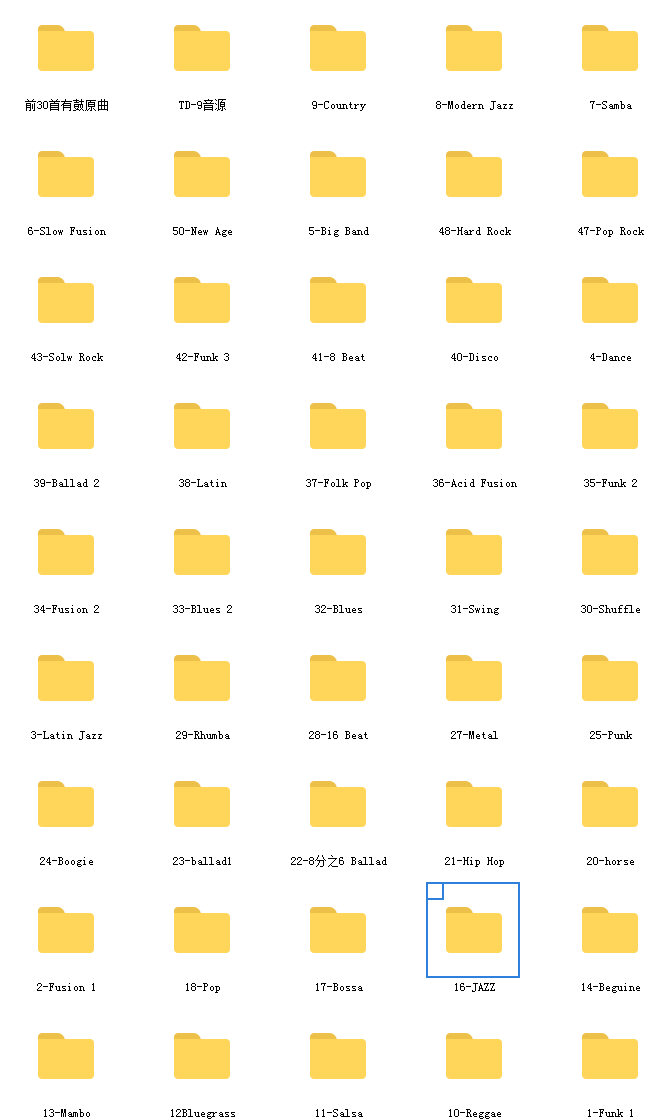The width and height of the screenshot is (653, 1119).
Task: Open the 前30首有鼓原曲 folder
Action: coord(66,48)
